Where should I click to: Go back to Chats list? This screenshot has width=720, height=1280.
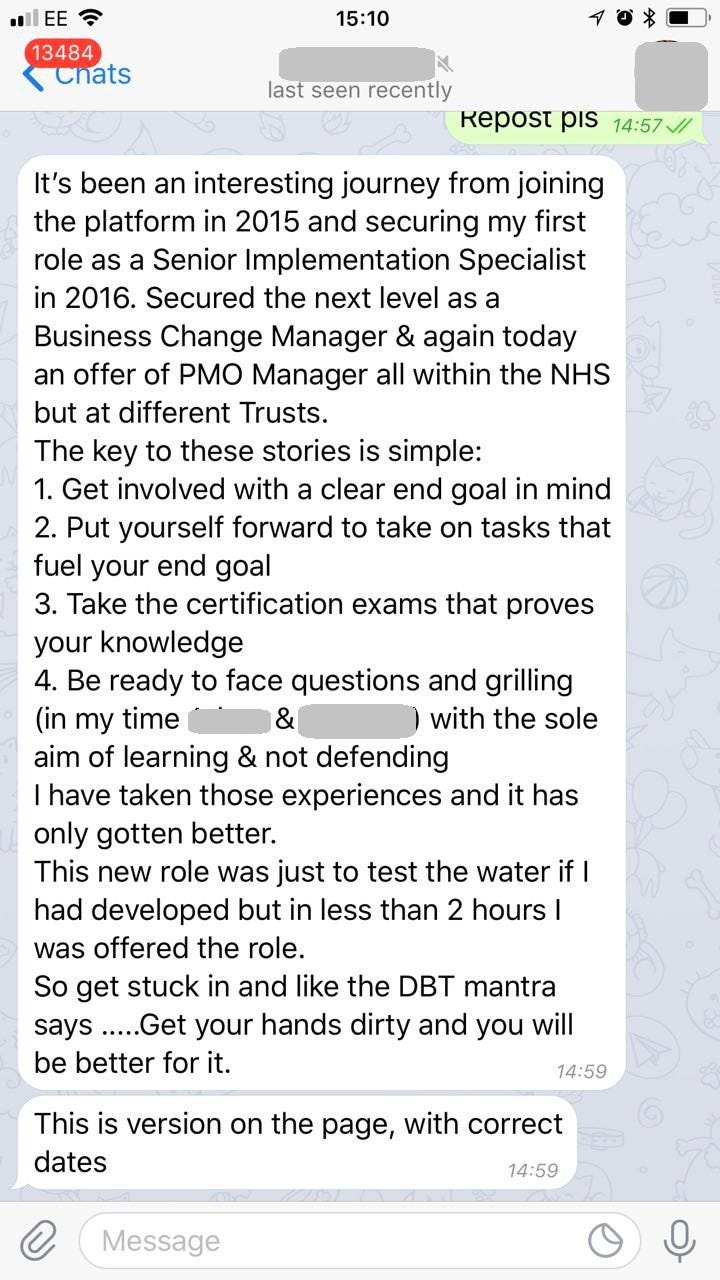point(78,74)
